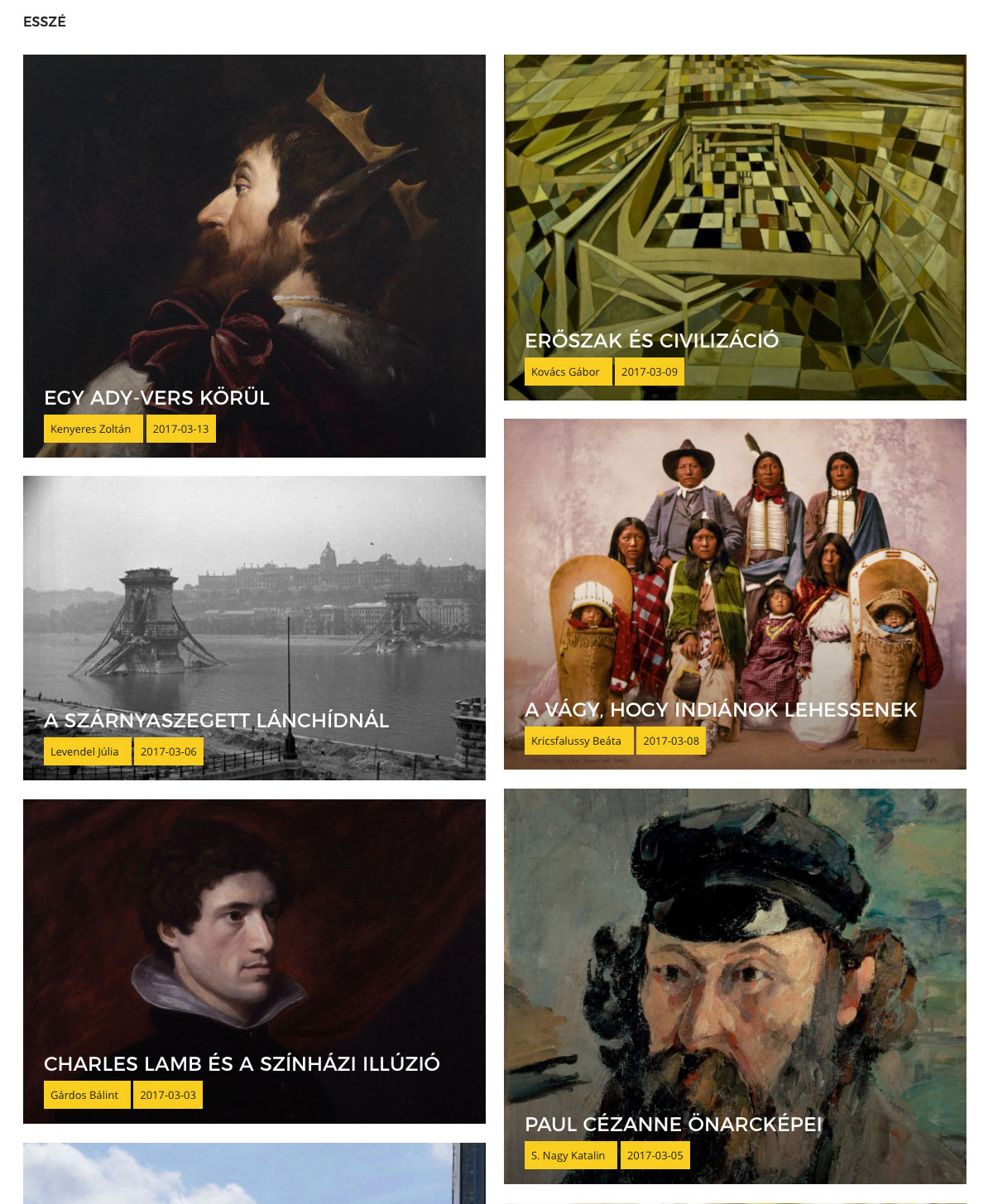This screenshot has width=993, height=1204.
Task: Open the essay Egy Ady-vers körül
Action: coord(157,398)
